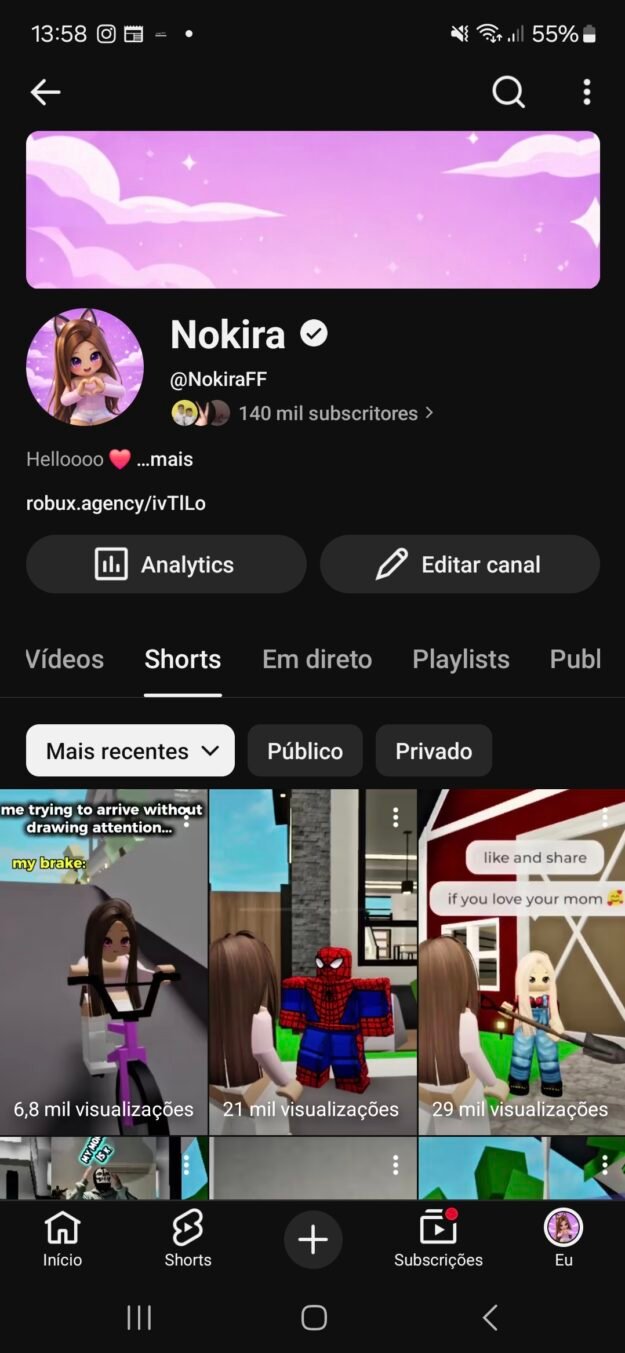
Task: Switch to the Vídeos tab
Action: click(x=64, y=659)
